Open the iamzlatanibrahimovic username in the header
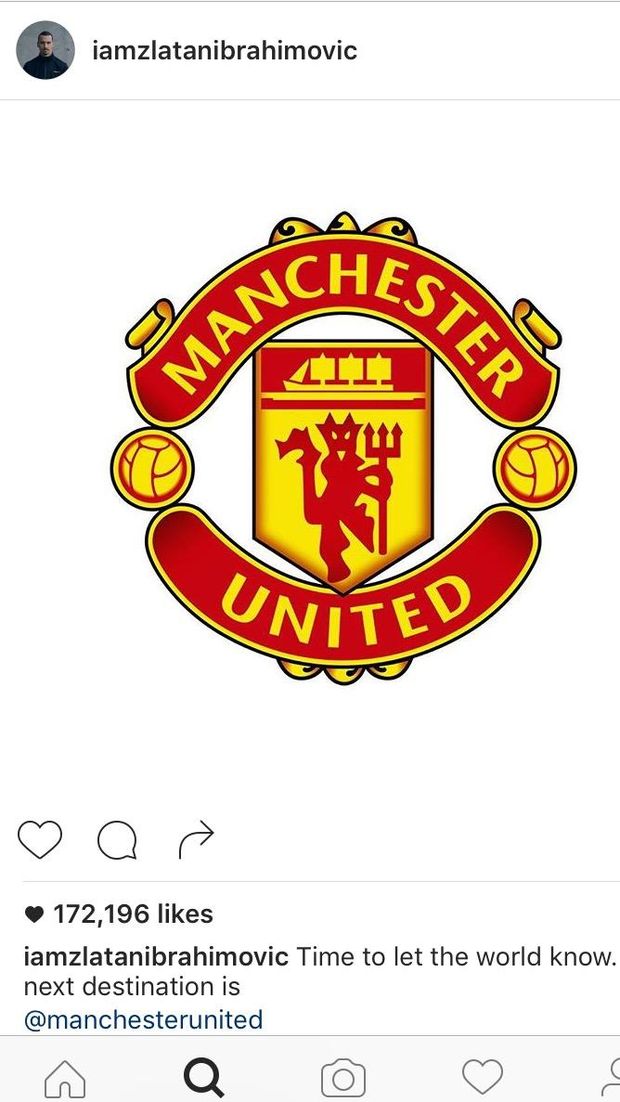The height and width of the screenshot is (1102, 620). click(x=224, y=50)
